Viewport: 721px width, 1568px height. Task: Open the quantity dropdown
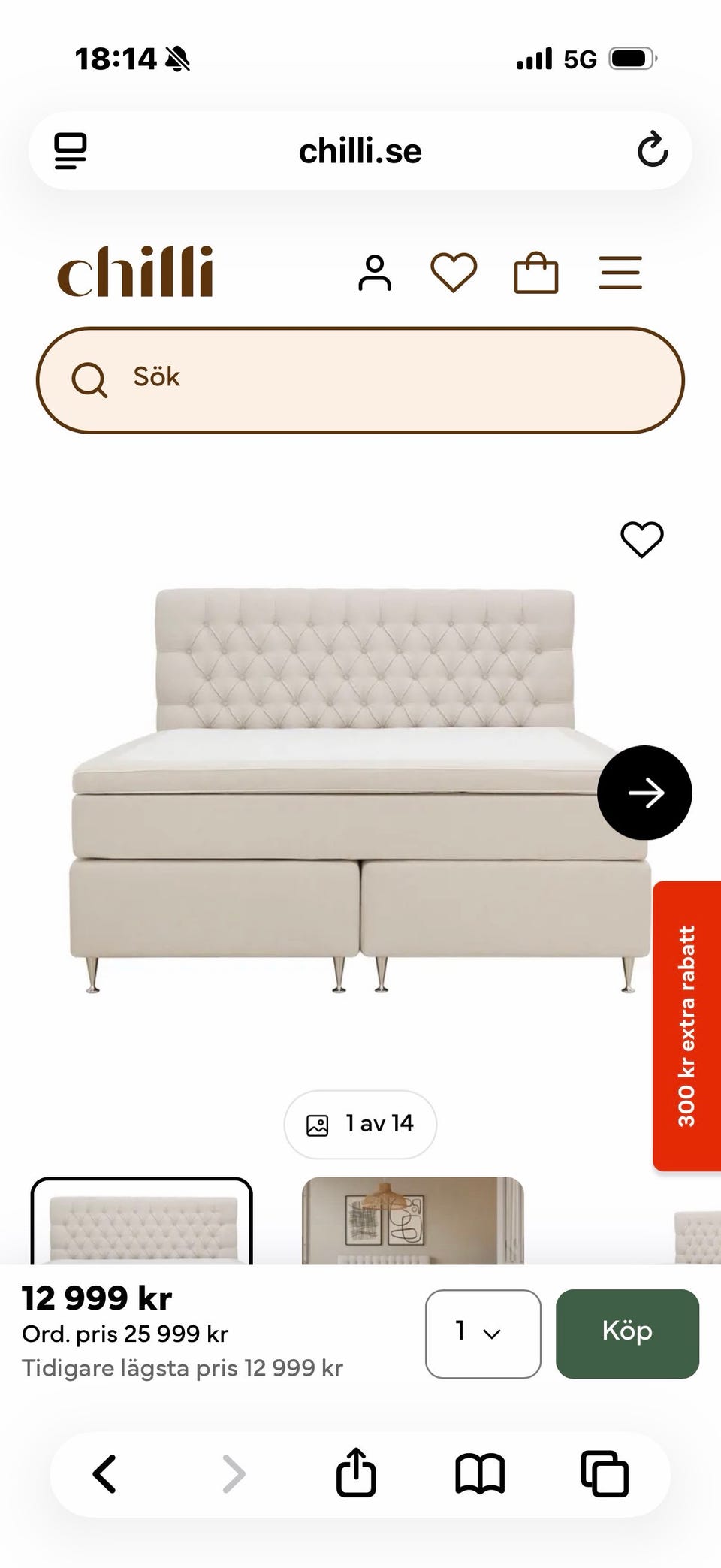(x=483, y=1334)
